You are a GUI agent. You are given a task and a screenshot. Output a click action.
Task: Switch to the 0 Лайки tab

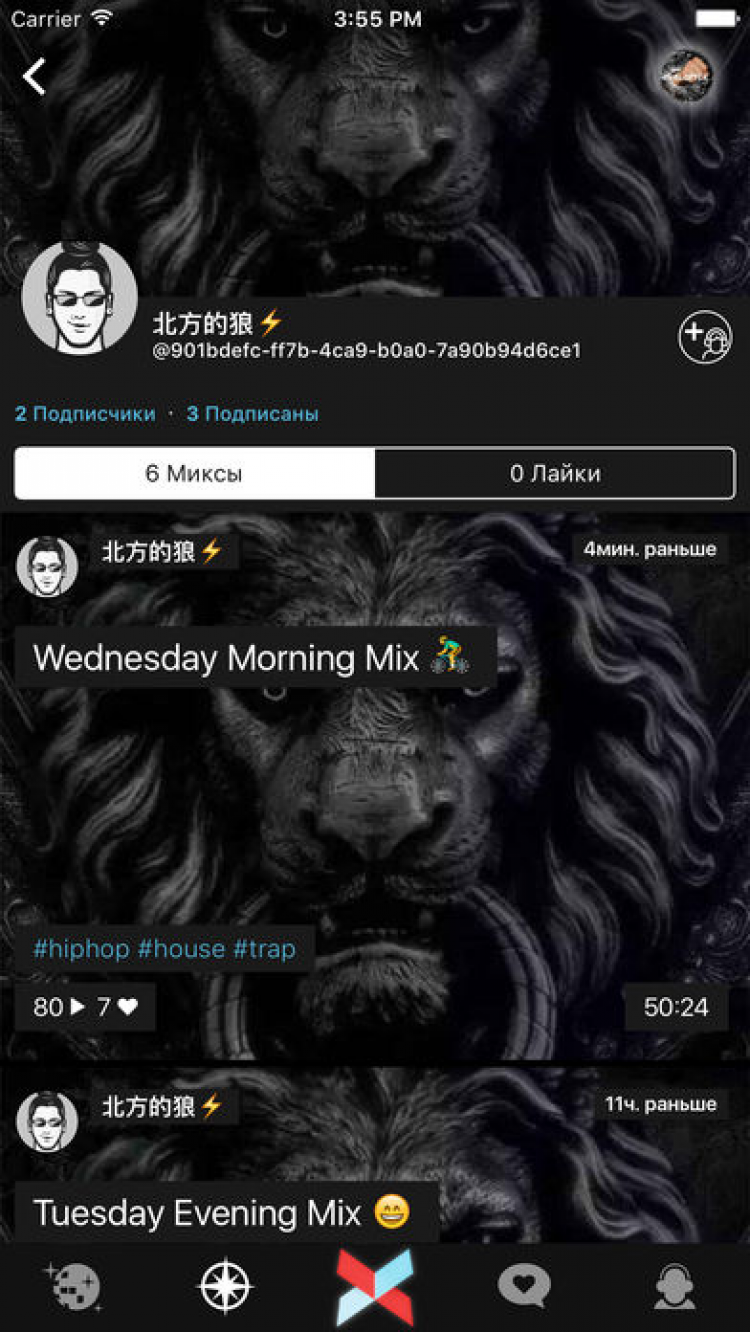[555, 473]
